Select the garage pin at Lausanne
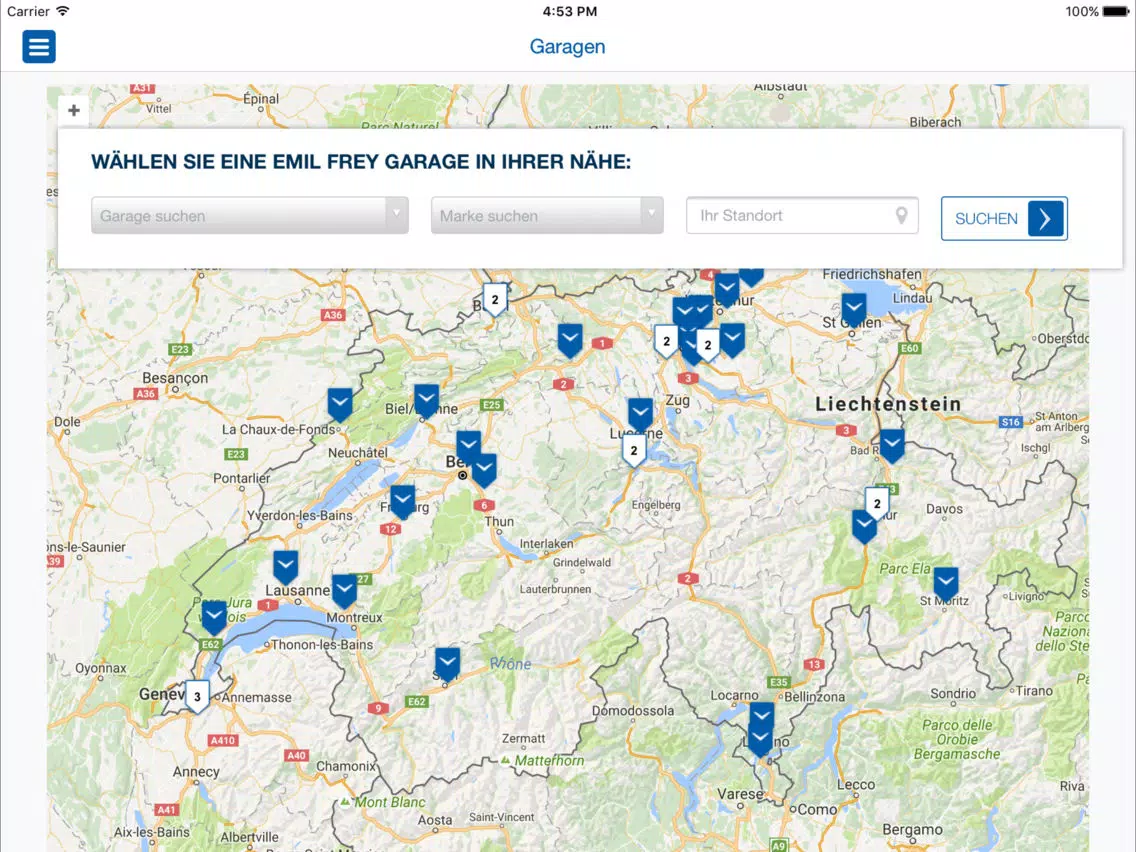 click(286, 566)
